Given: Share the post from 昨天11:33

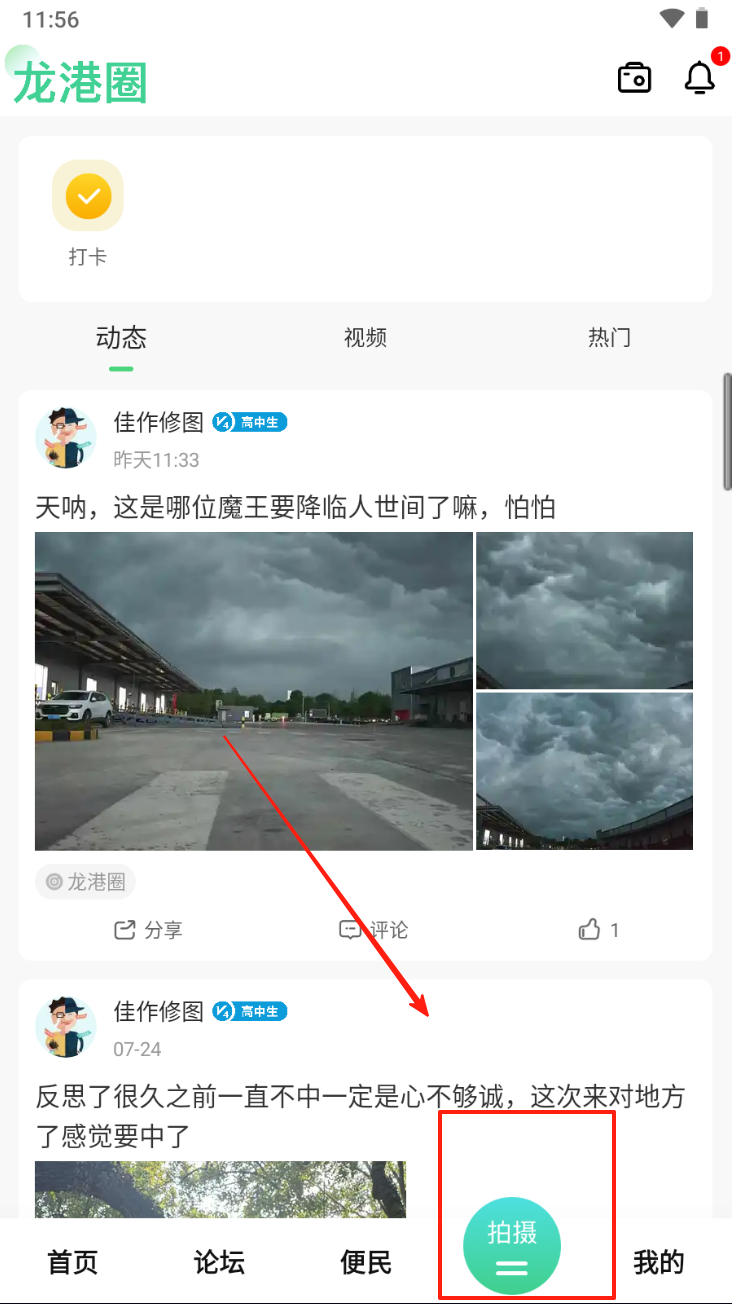Looking at the screenshot, I should 148,930.
